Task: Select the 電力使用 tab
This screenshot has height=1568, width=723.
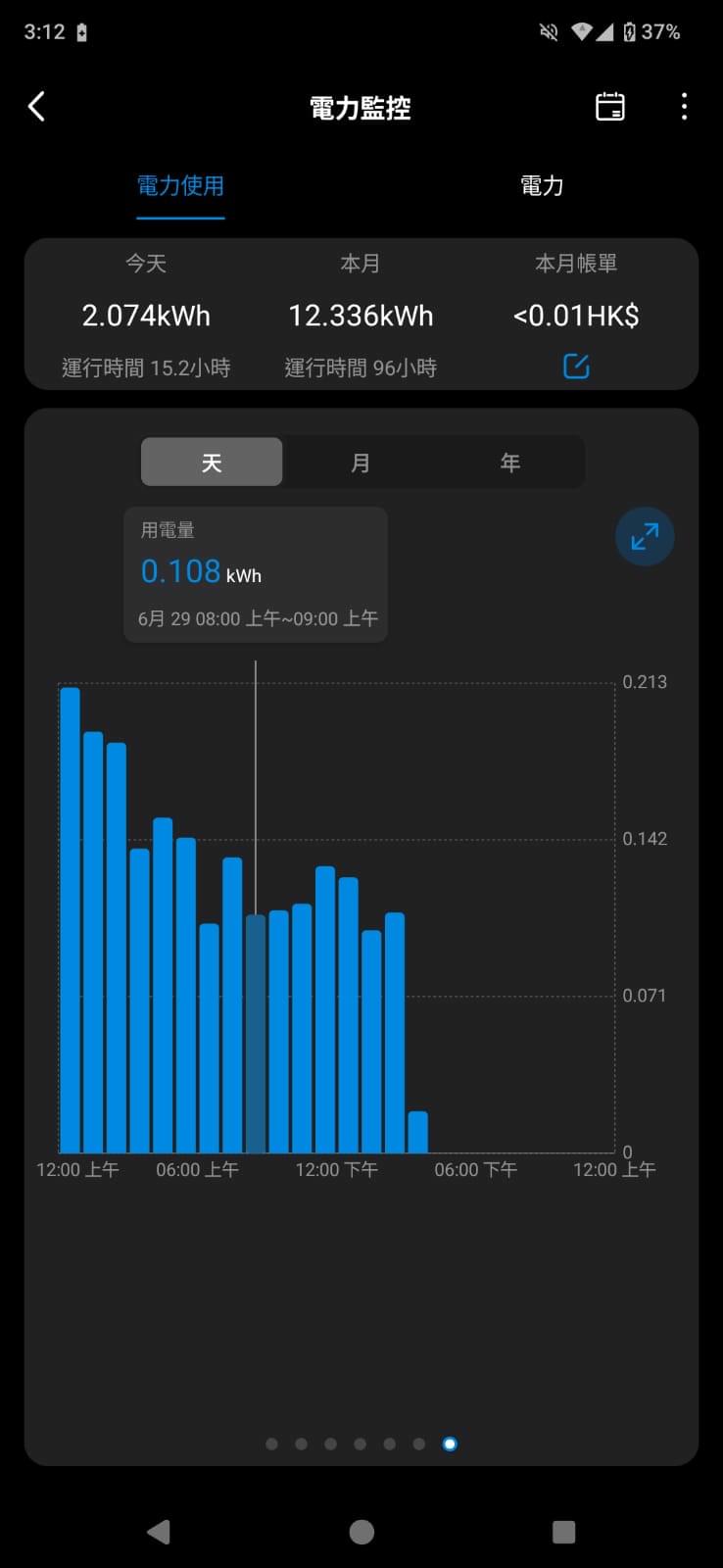Action: click(x=180, y=185)
